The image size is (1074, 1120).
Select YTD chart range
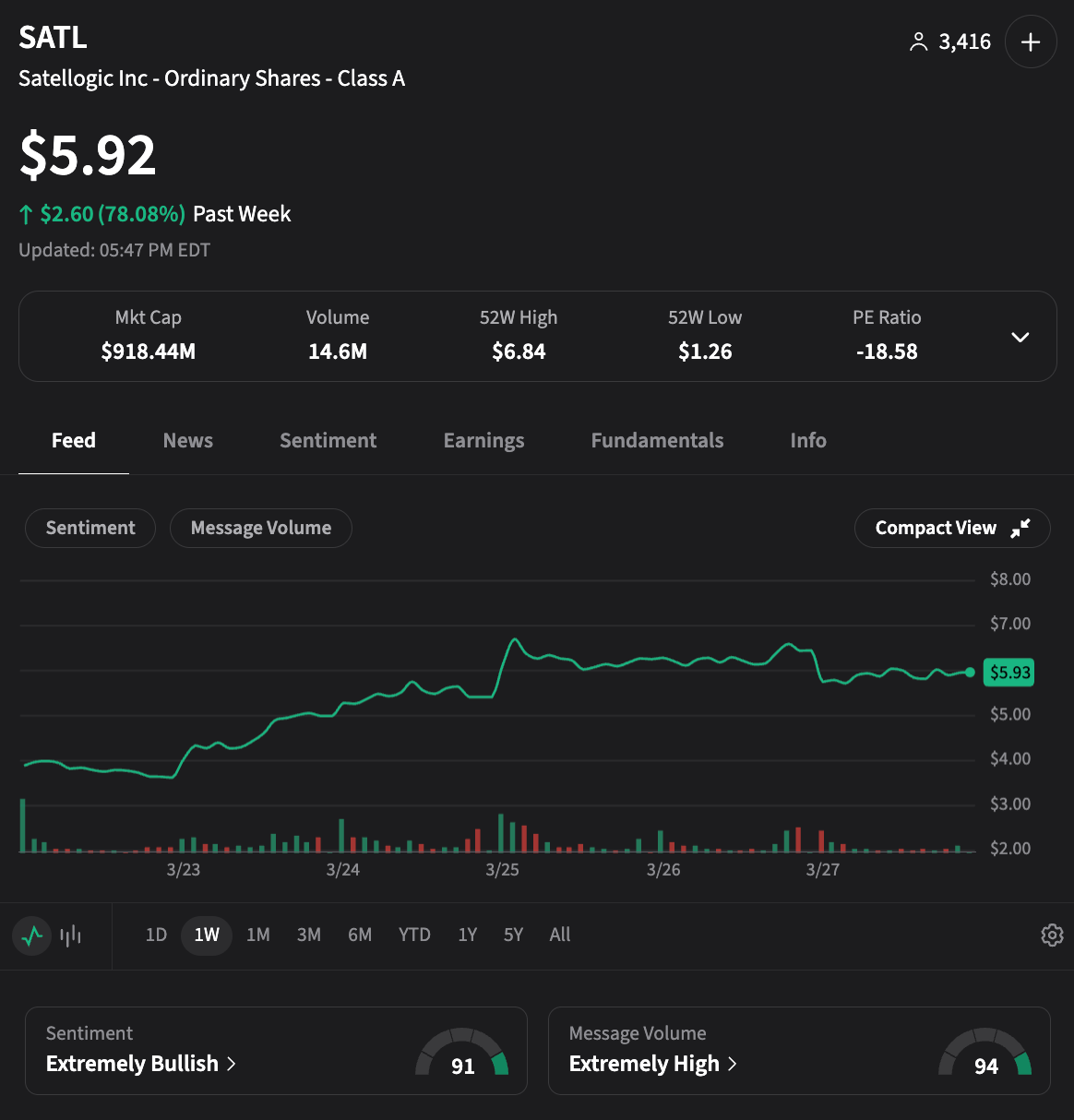point(414,935)
